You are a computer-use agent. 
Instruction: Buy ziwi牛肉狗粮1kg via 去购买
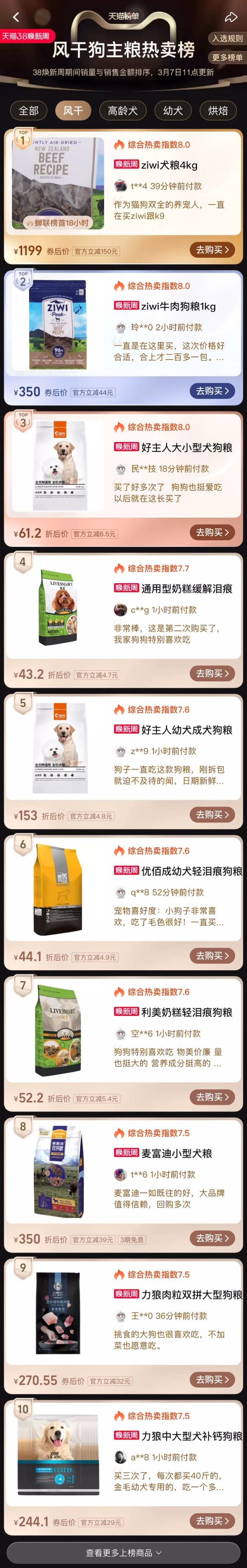coord(212,391)
